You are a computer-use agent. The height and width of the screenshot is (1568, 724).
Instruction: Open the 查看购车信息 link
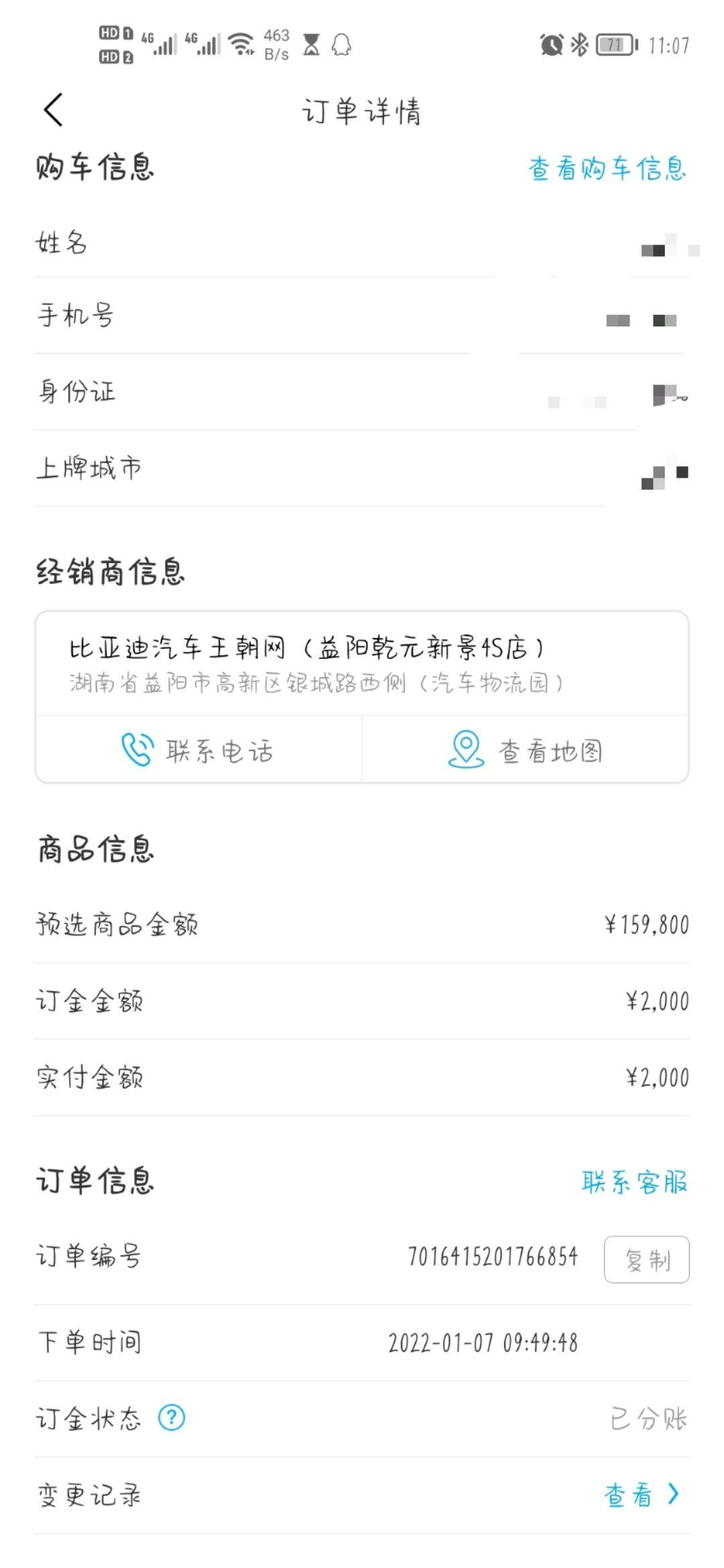pyautogui.click(x=607, y=168)
